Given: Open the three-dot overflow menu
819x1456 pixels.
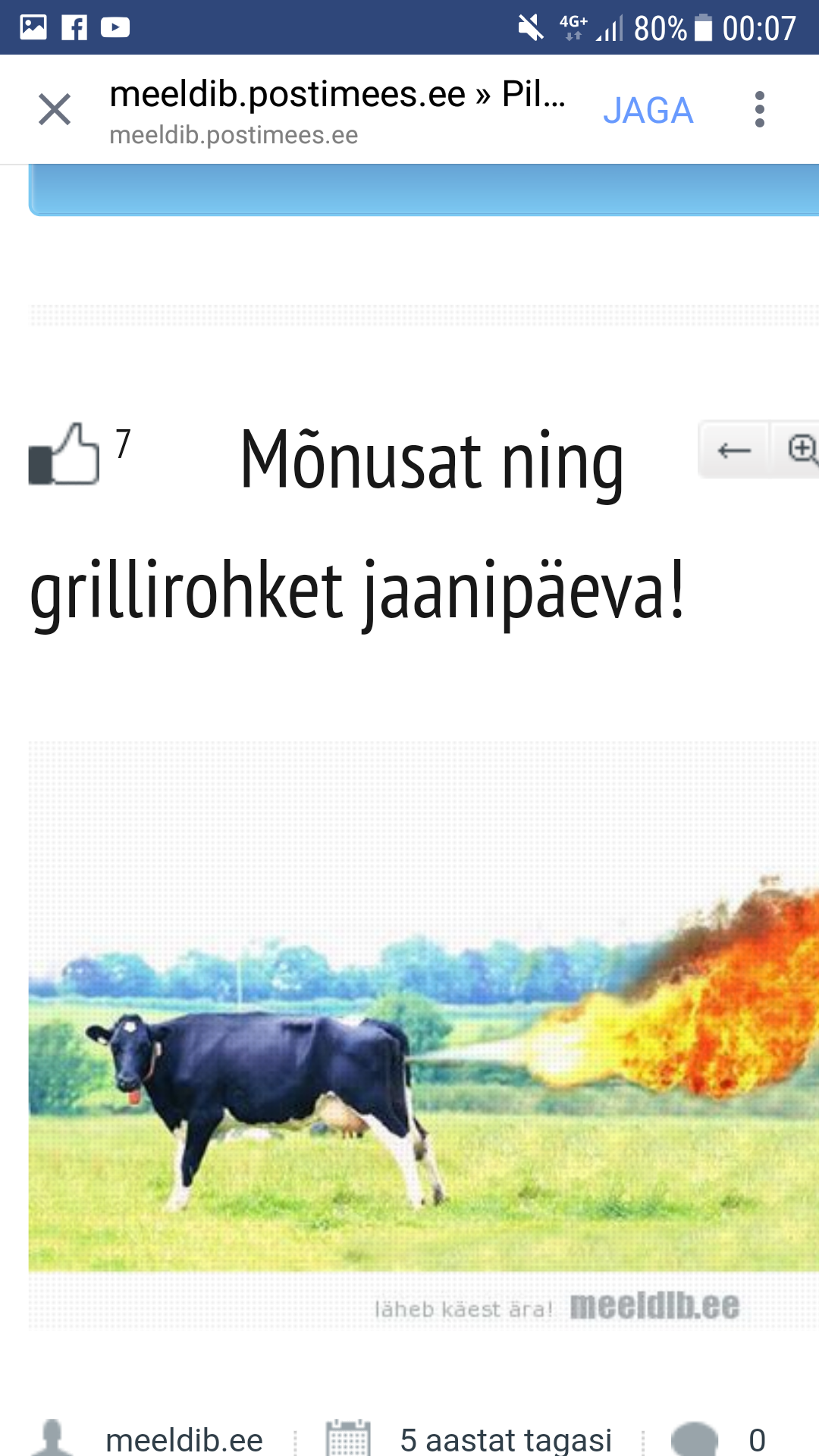Looking at the screenshot, I should [759, 109].
